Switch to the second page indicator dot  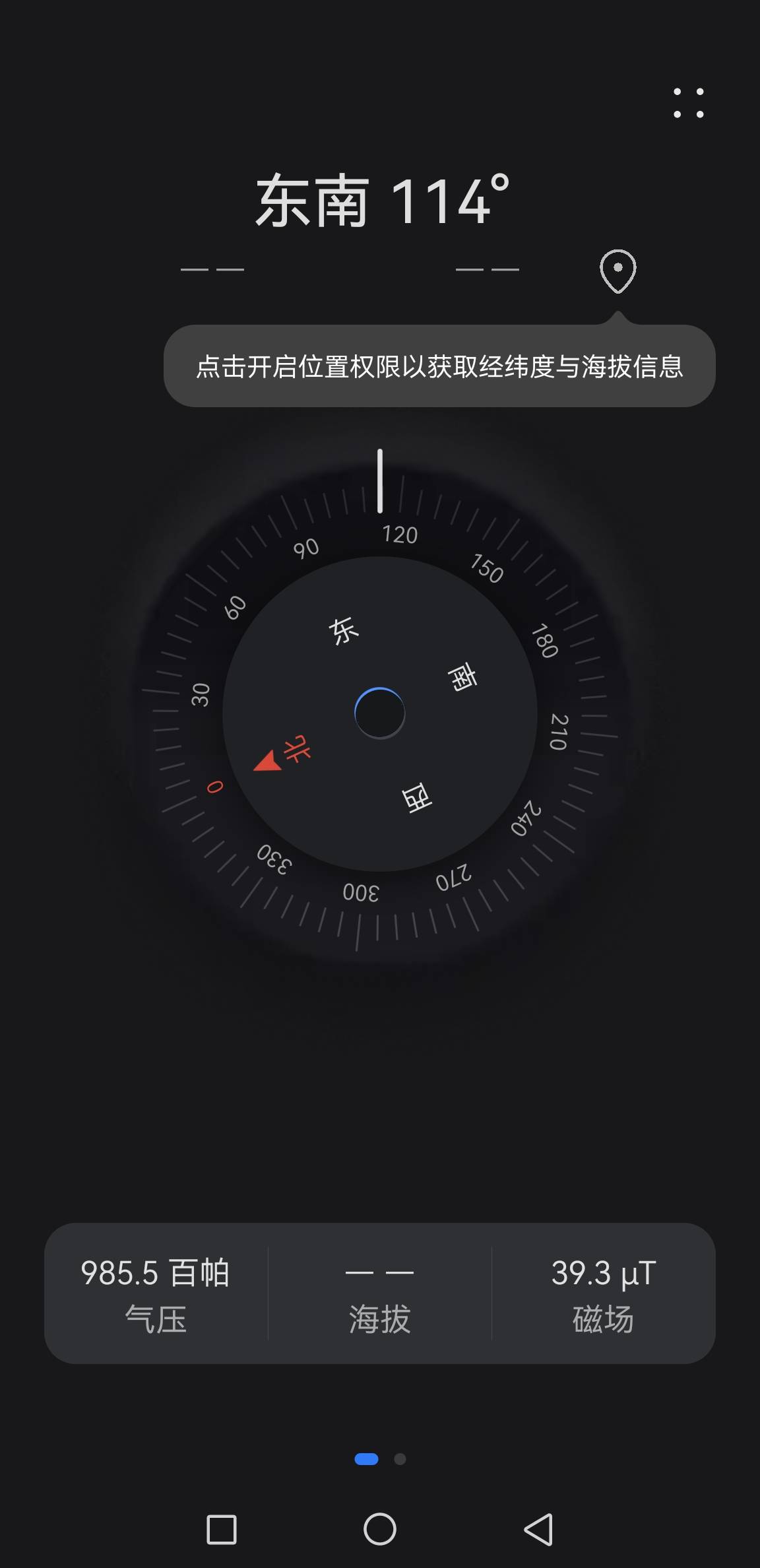400,1459
